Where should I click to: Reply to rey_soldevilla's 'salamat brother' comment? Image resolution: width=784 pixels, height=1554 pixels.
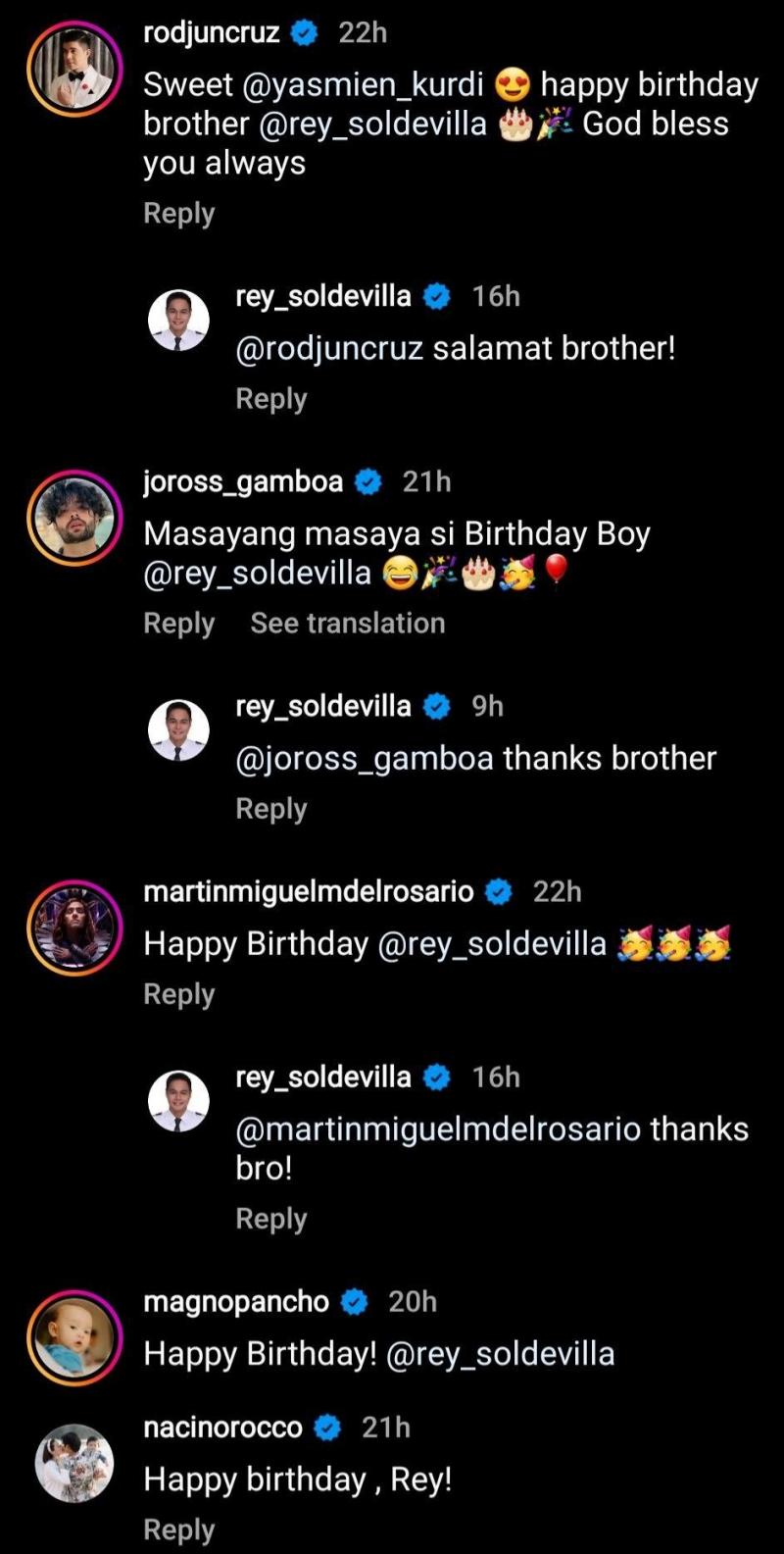point(270,399)
